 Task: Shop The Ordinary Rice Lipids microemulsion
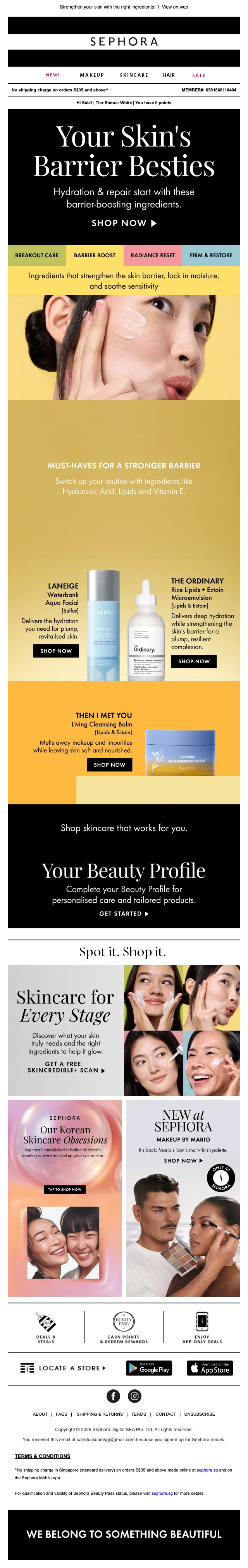pos(194,661)
